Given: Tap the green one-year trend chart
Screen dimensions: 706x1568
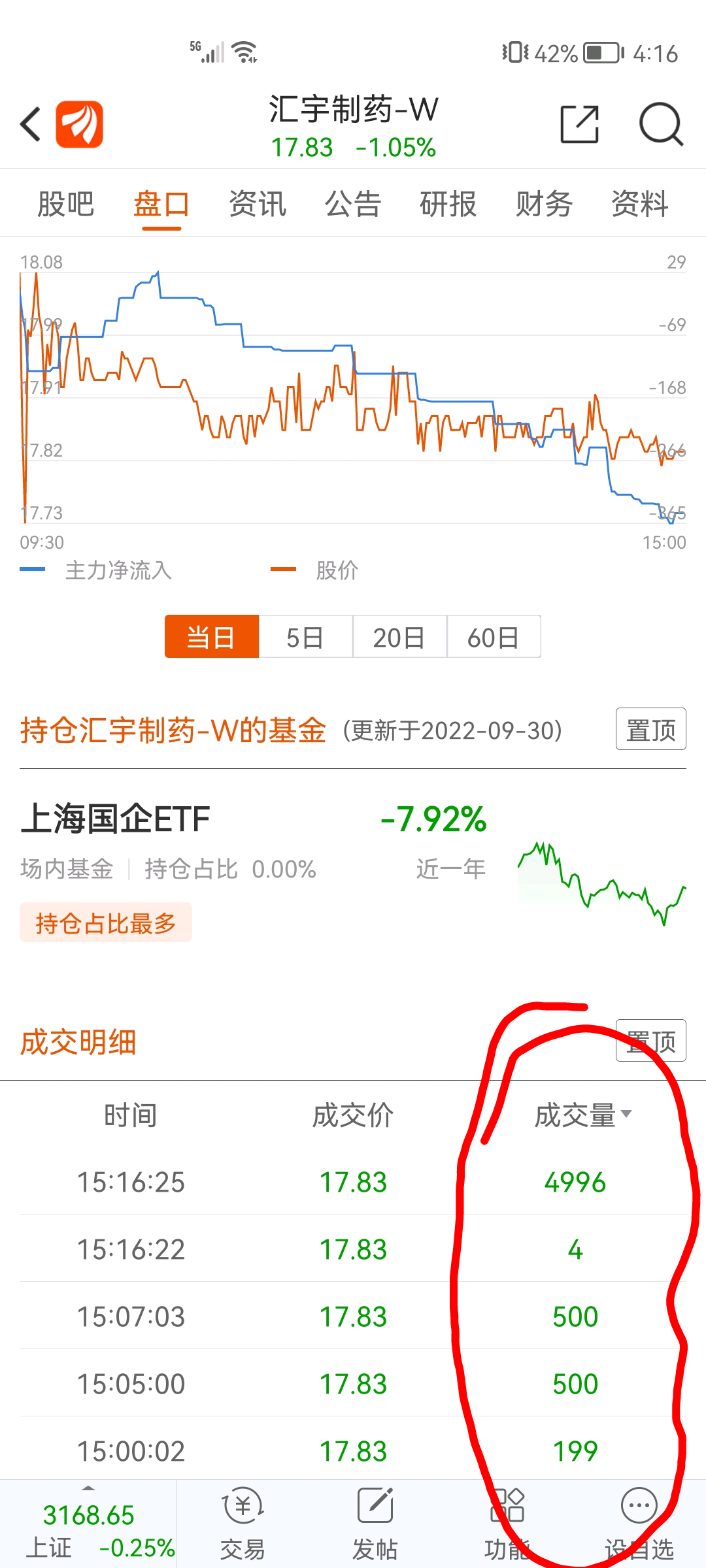Looking at the screenshot, I should coord(601,882).
